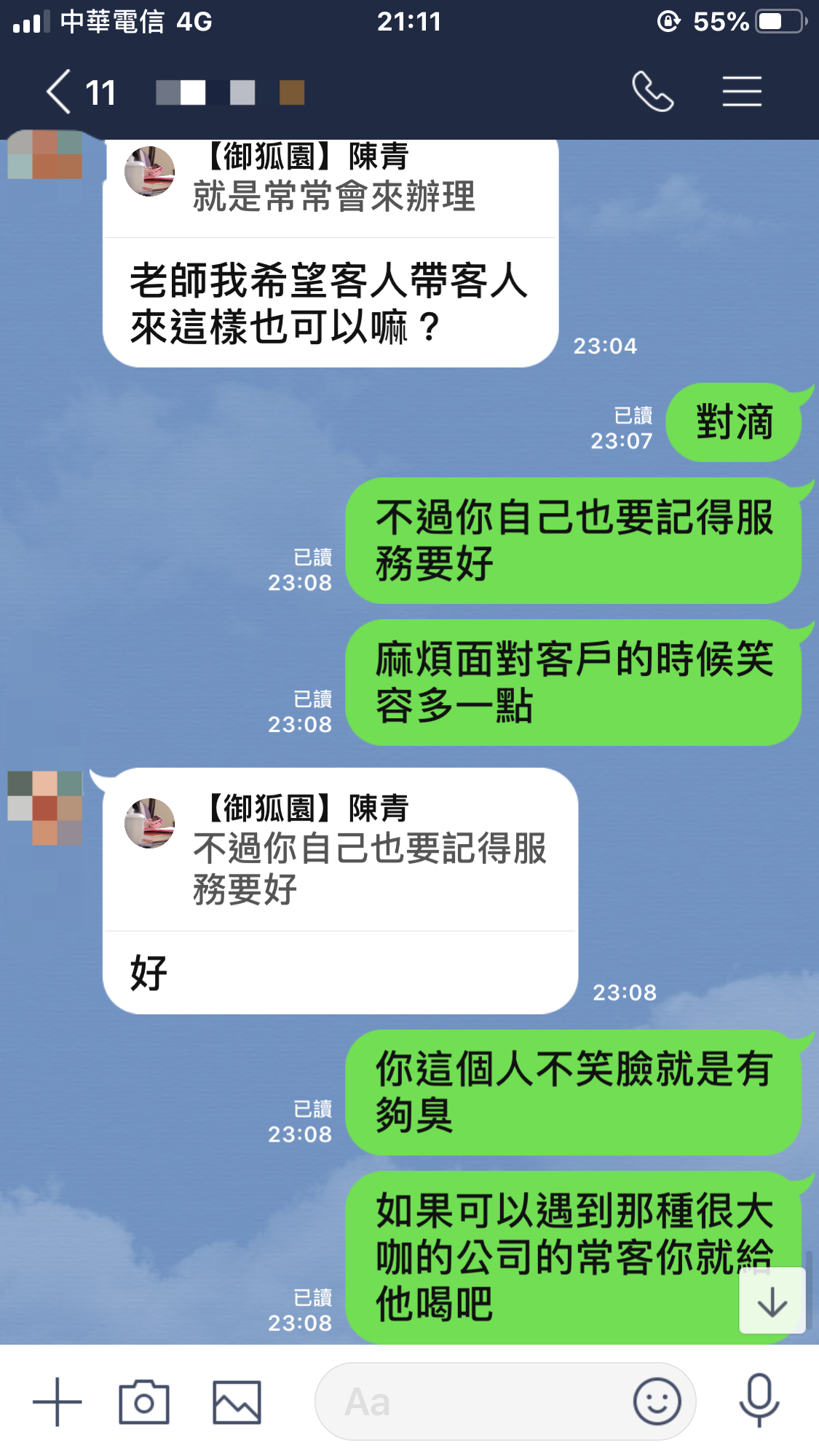Image resolution: width=819 pixels, height=1456 pixels.
Task: Start a voice call
Action: pos(652,92)
